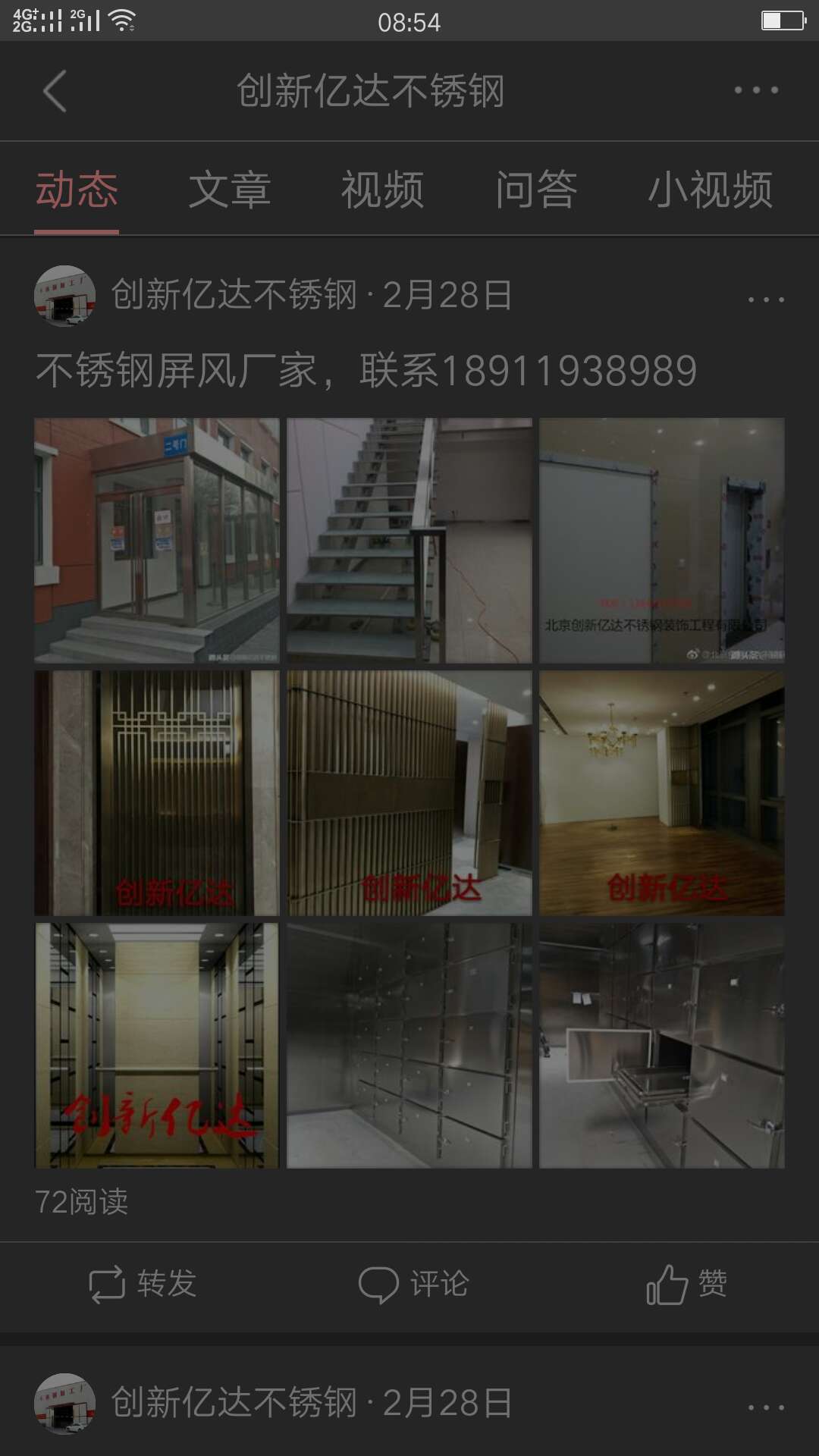Open the top-right overflow menu
The image size is (819, 1456).
click(755, 90)
